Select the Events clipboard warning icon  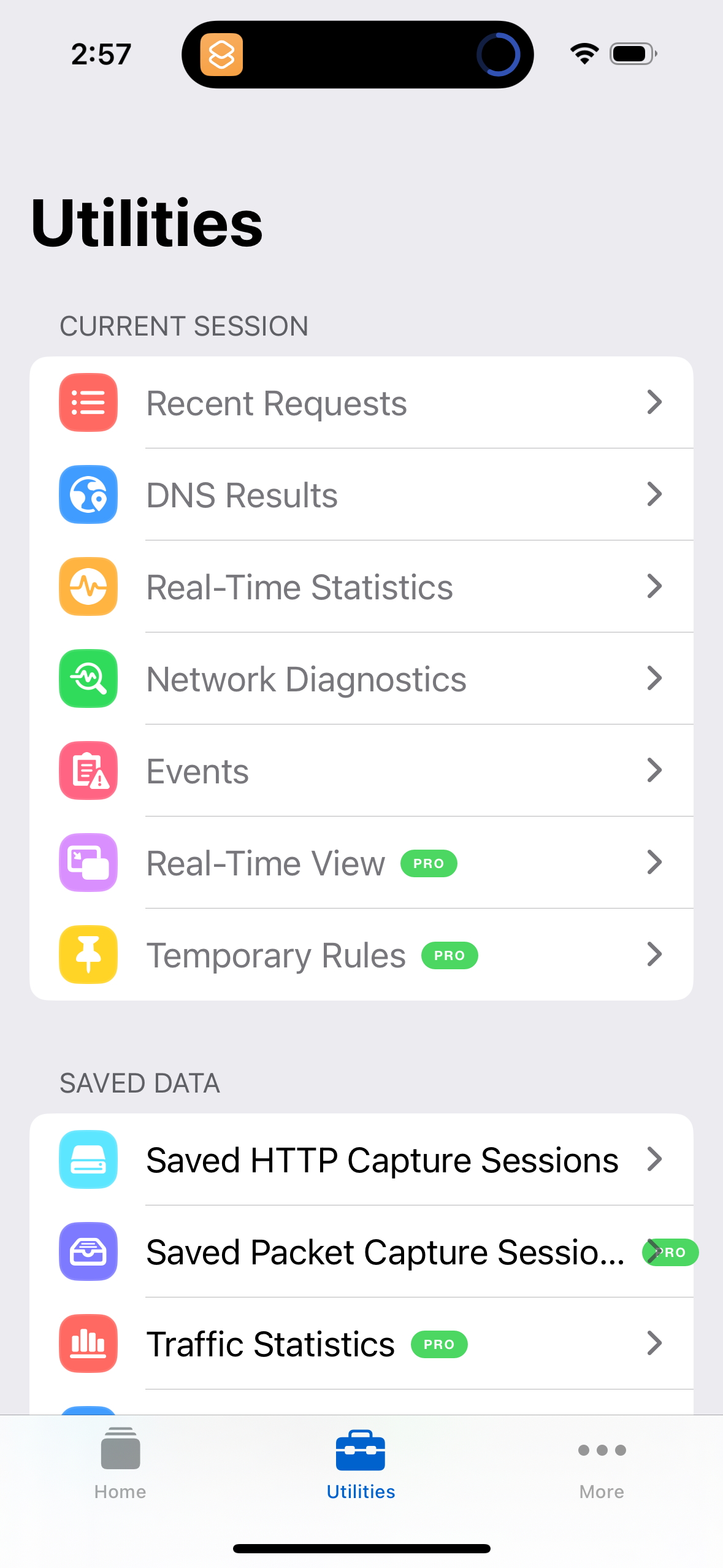click(88, 771)
